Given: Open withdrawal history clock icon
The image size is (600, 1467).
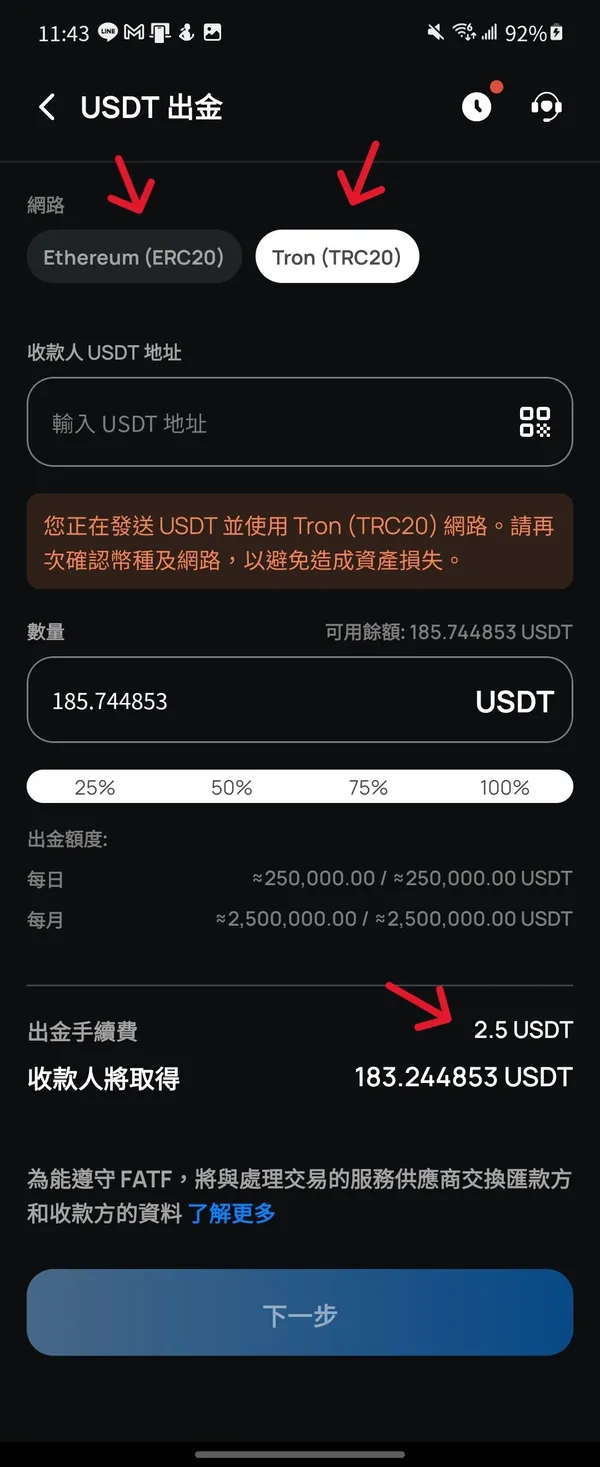Looking at the screenshot, I should click(477, 106).
